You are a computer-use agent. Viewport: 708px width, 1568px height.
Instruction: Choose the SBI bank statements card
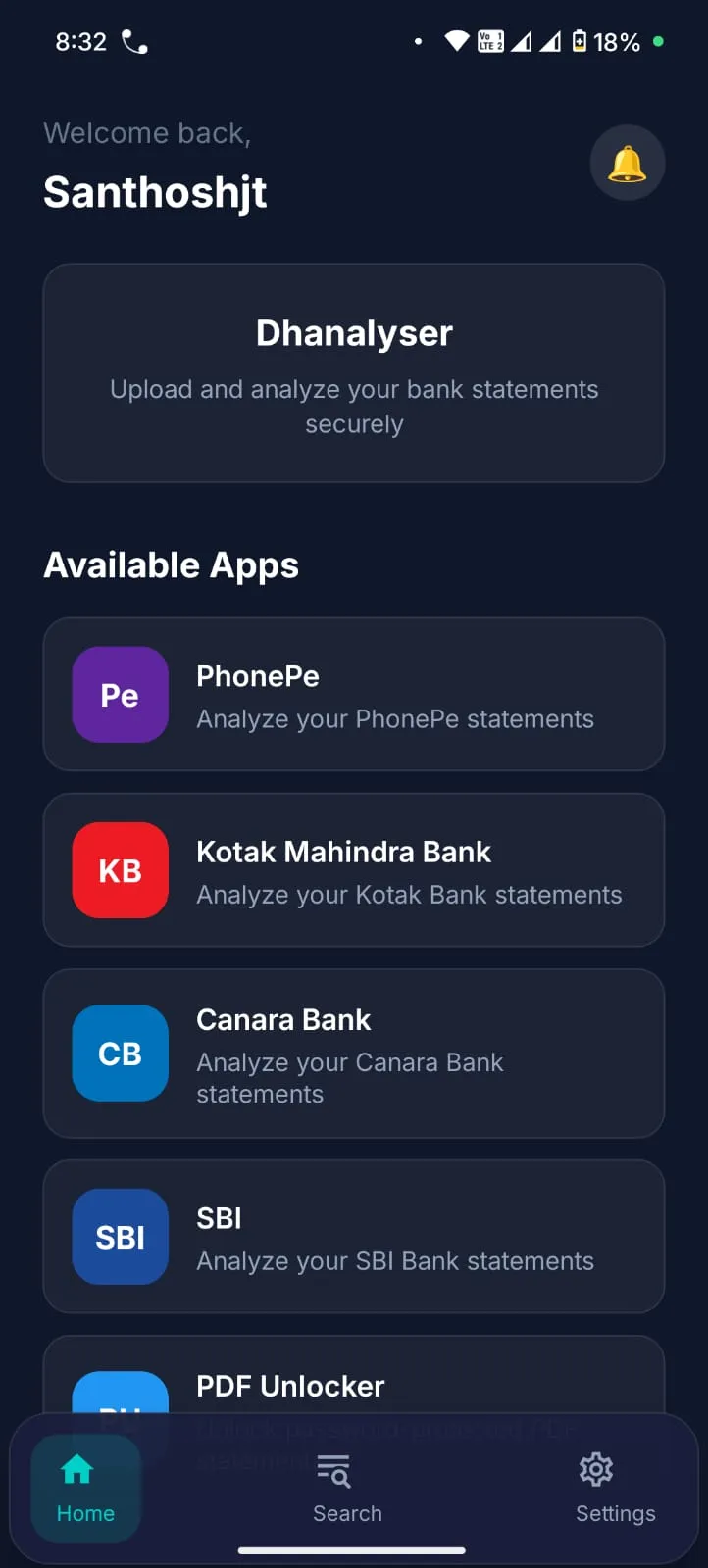(354, 1237)
